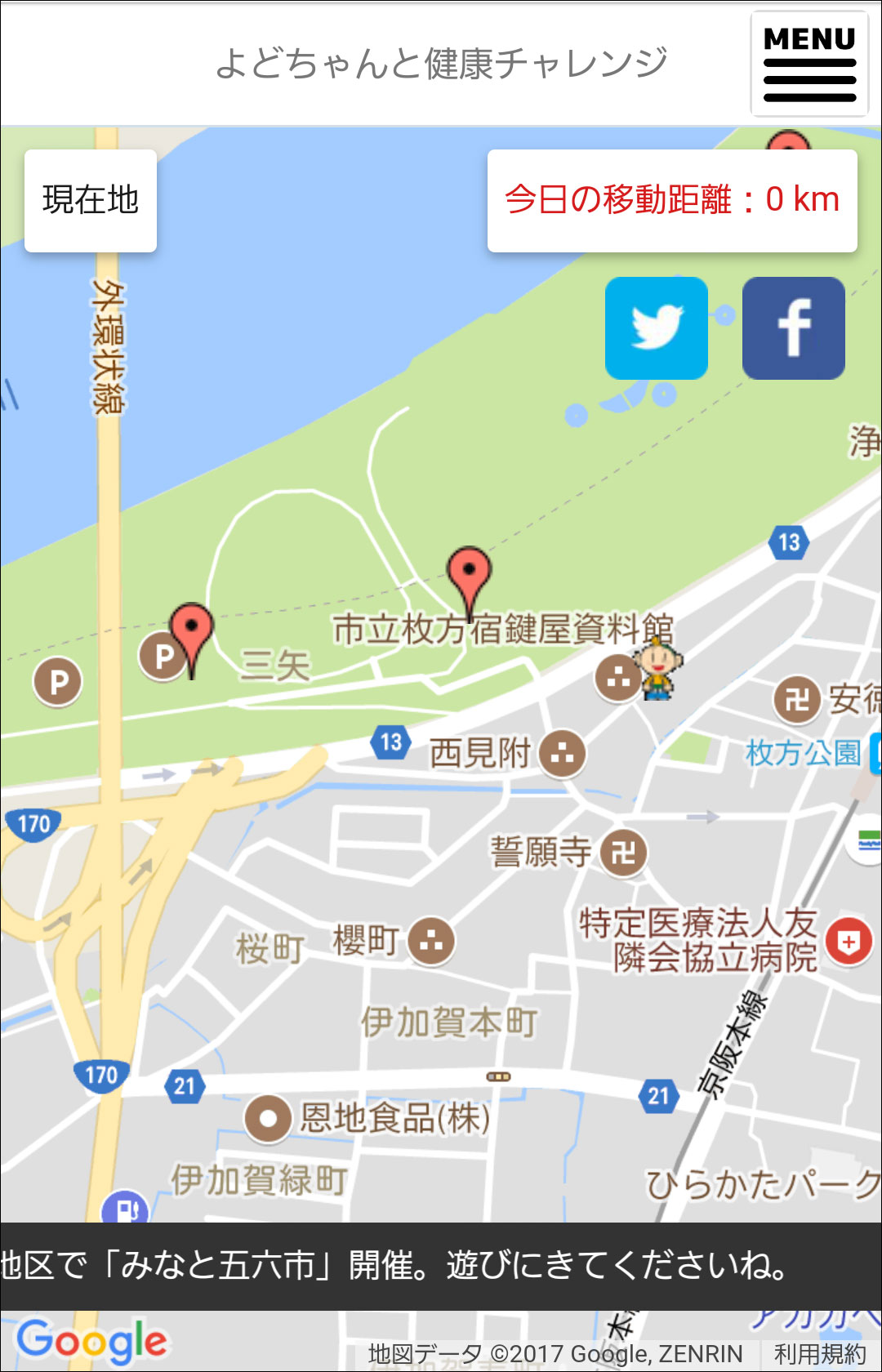This screenshot has width=882, height=1372.
Task: Open the 利用規約 terms link
Action: [819, 1353]
